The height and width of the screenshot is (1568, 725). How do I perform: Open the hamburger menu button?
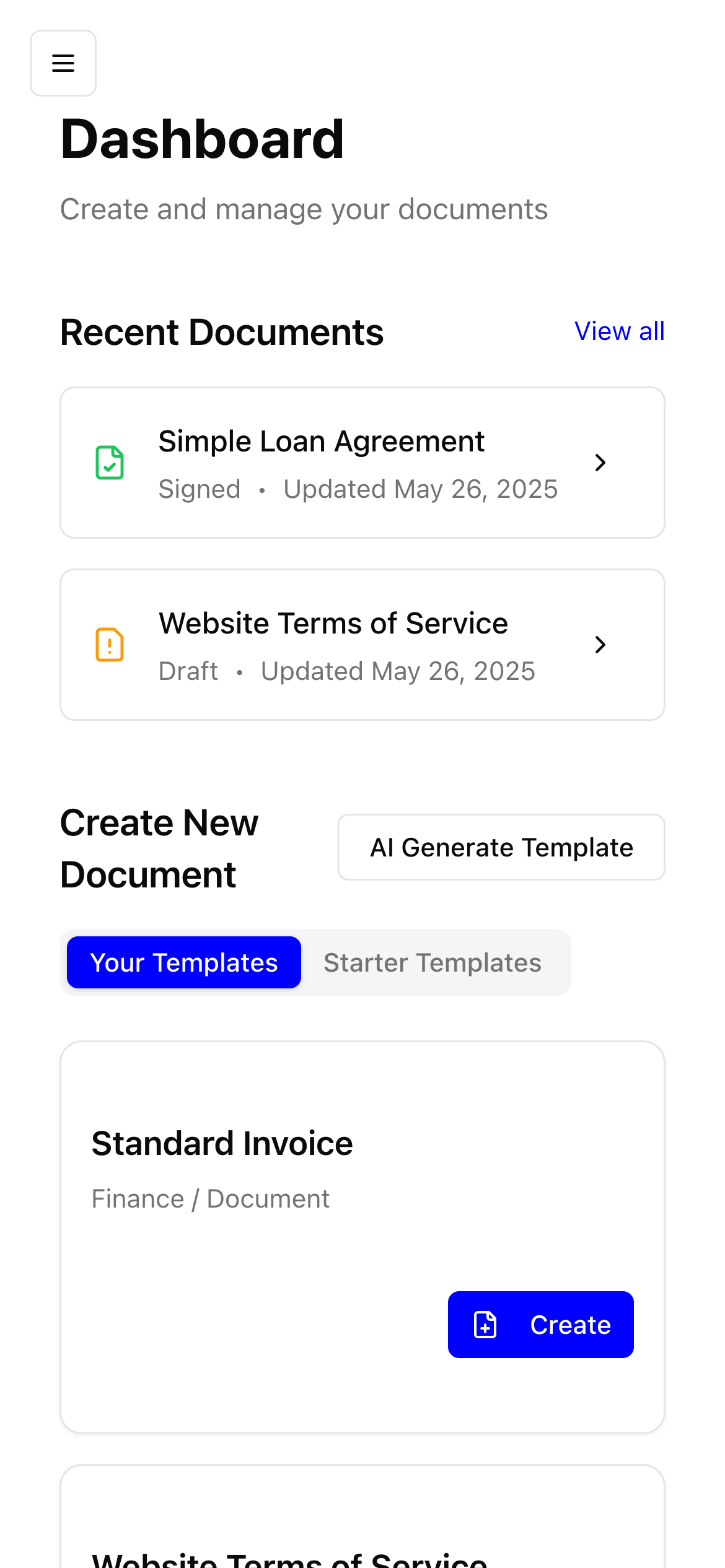click(x=63, y=63)
